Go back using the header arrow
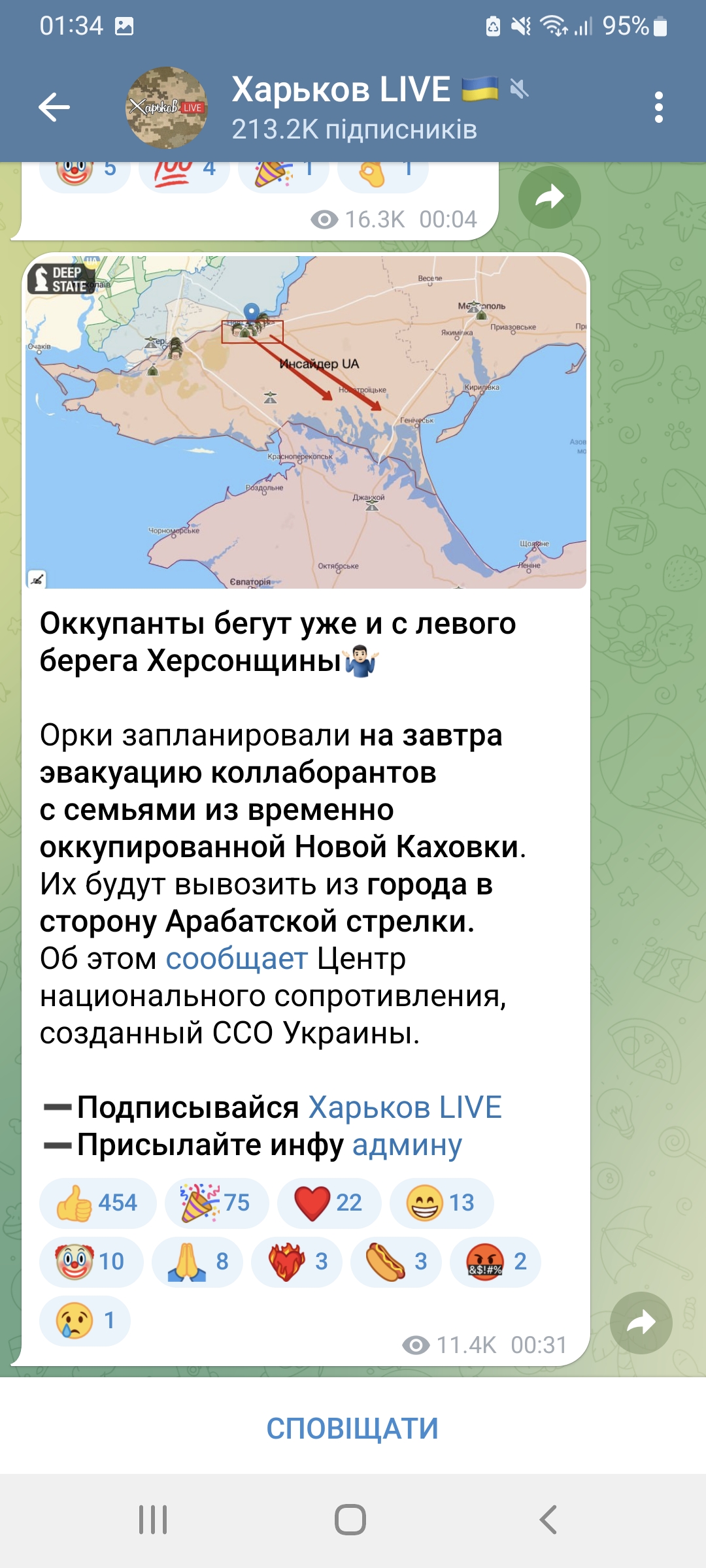706x1568 pixels. 54,107
